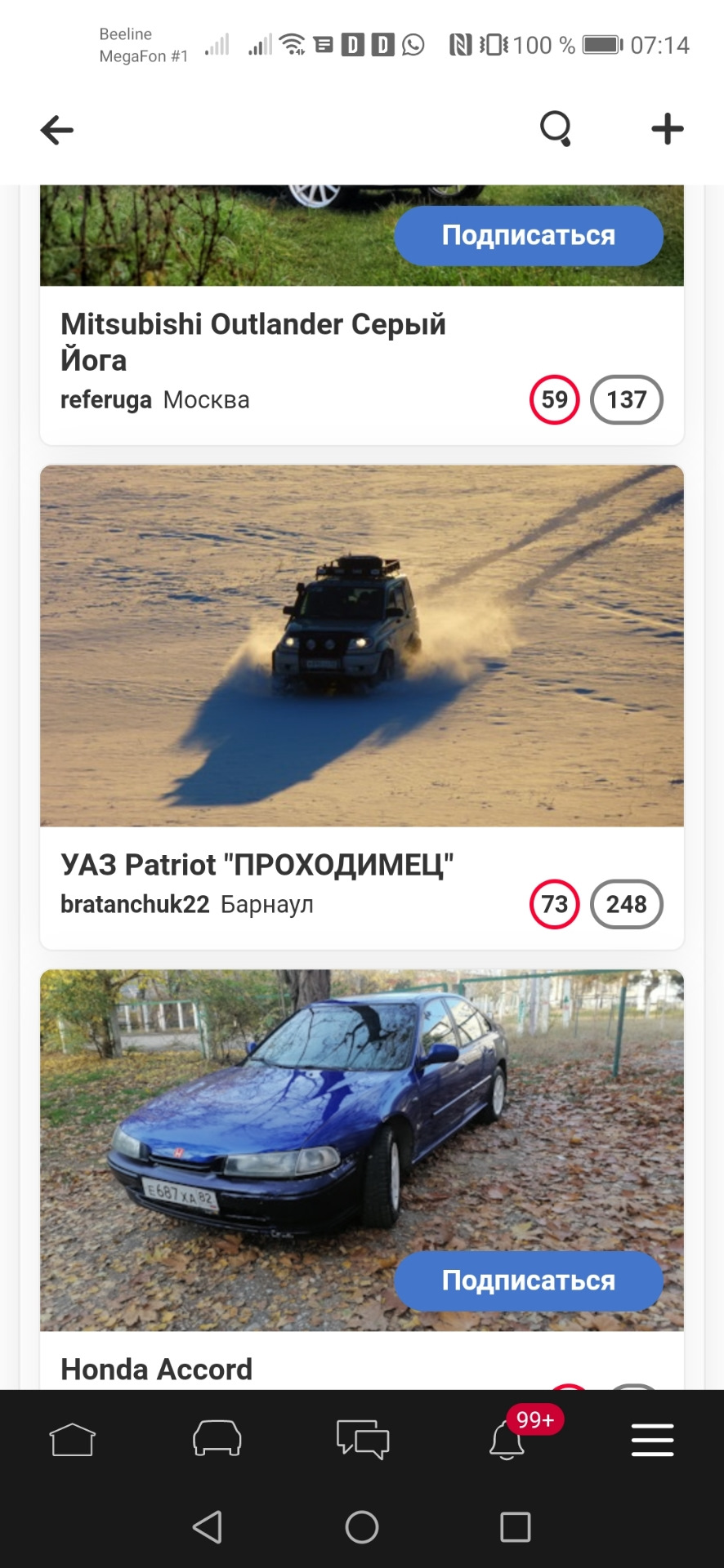The height and width of the screenshot is (1568, 724).
Task: Open the УАЗ Patriot "ПРОХОДИМЕЦ" card
Action: (257, 865)
